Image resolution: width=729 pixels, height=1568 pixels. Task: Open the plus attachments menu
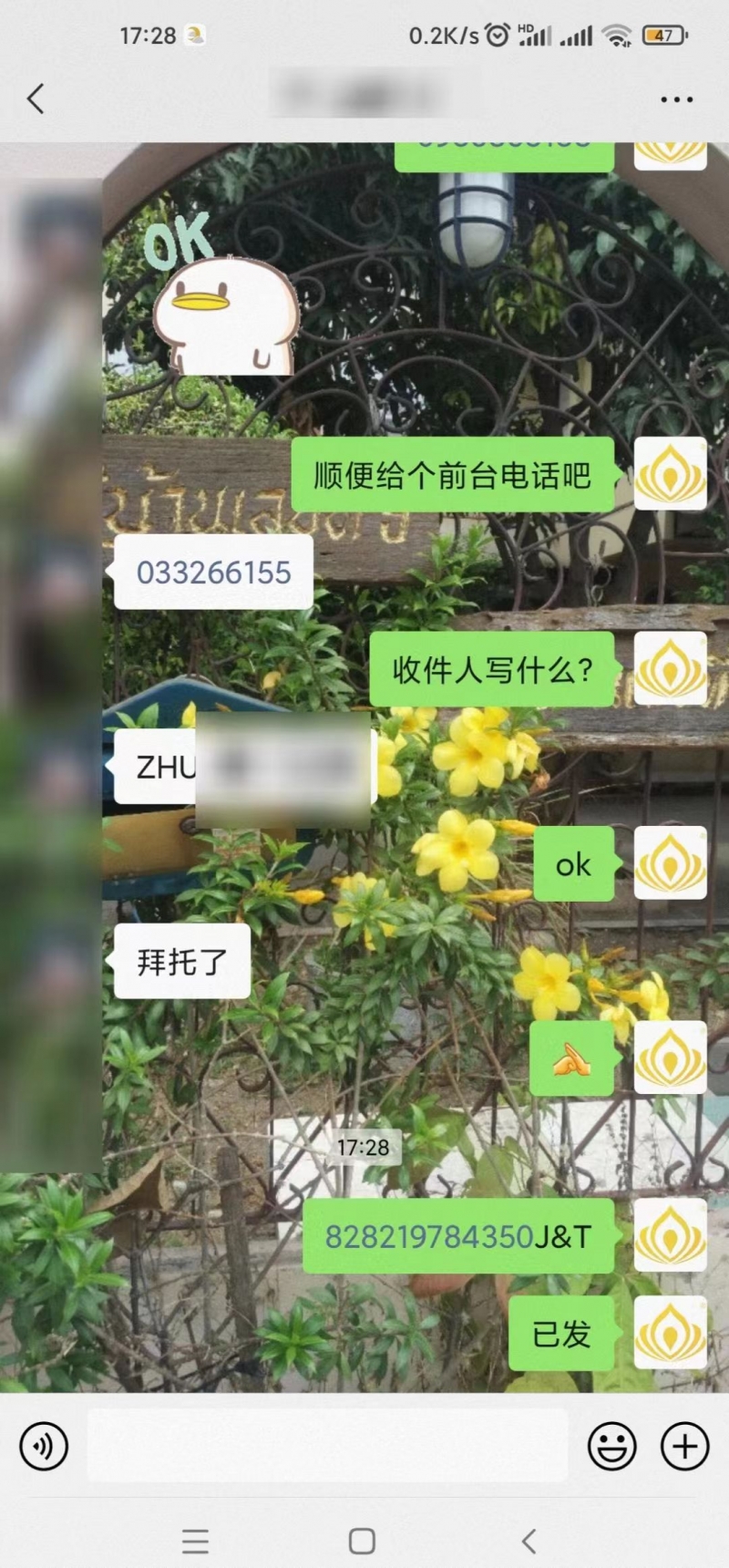[x=684, y=1446]
